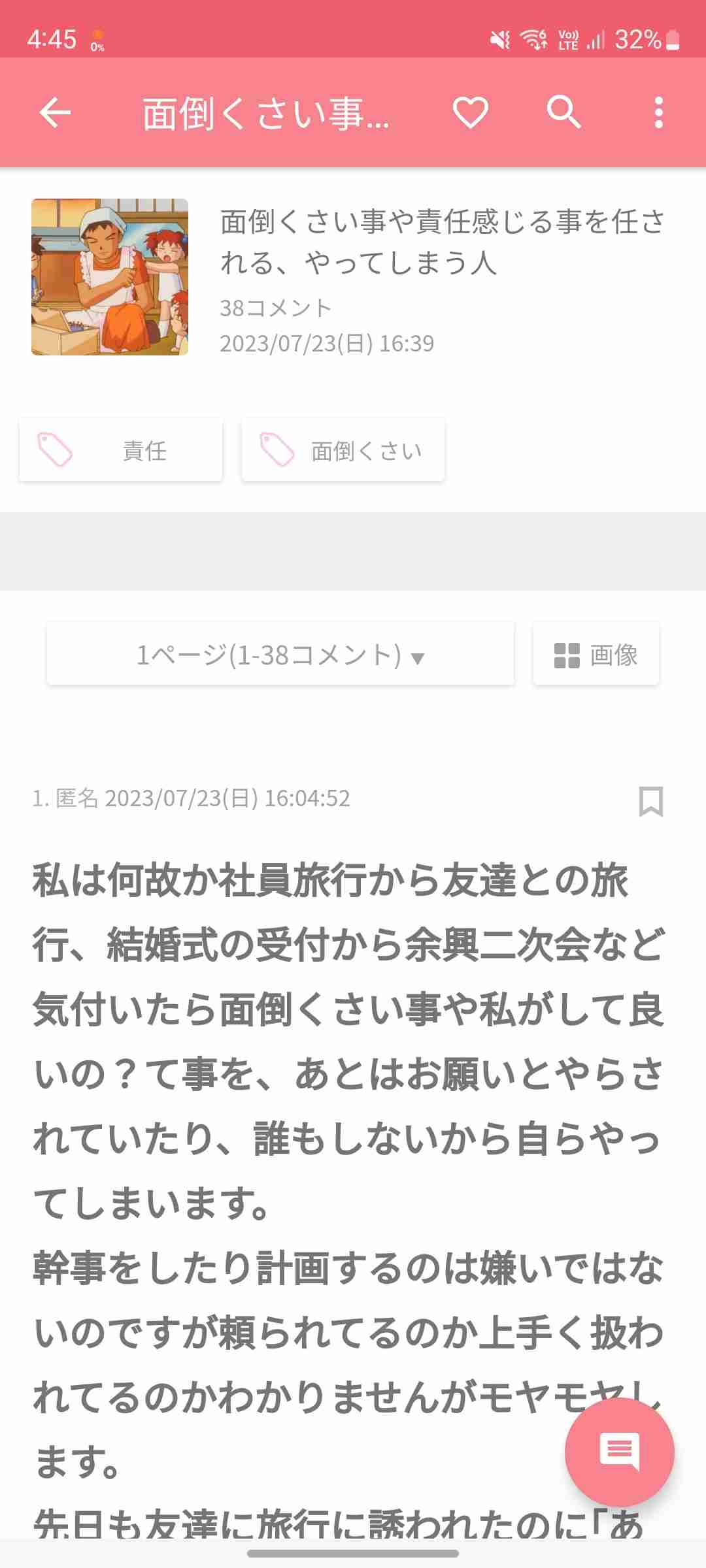Open the 画像 image gallery view
The height and width of the screenshot is (1568, 706).
(x=596, y=653)
